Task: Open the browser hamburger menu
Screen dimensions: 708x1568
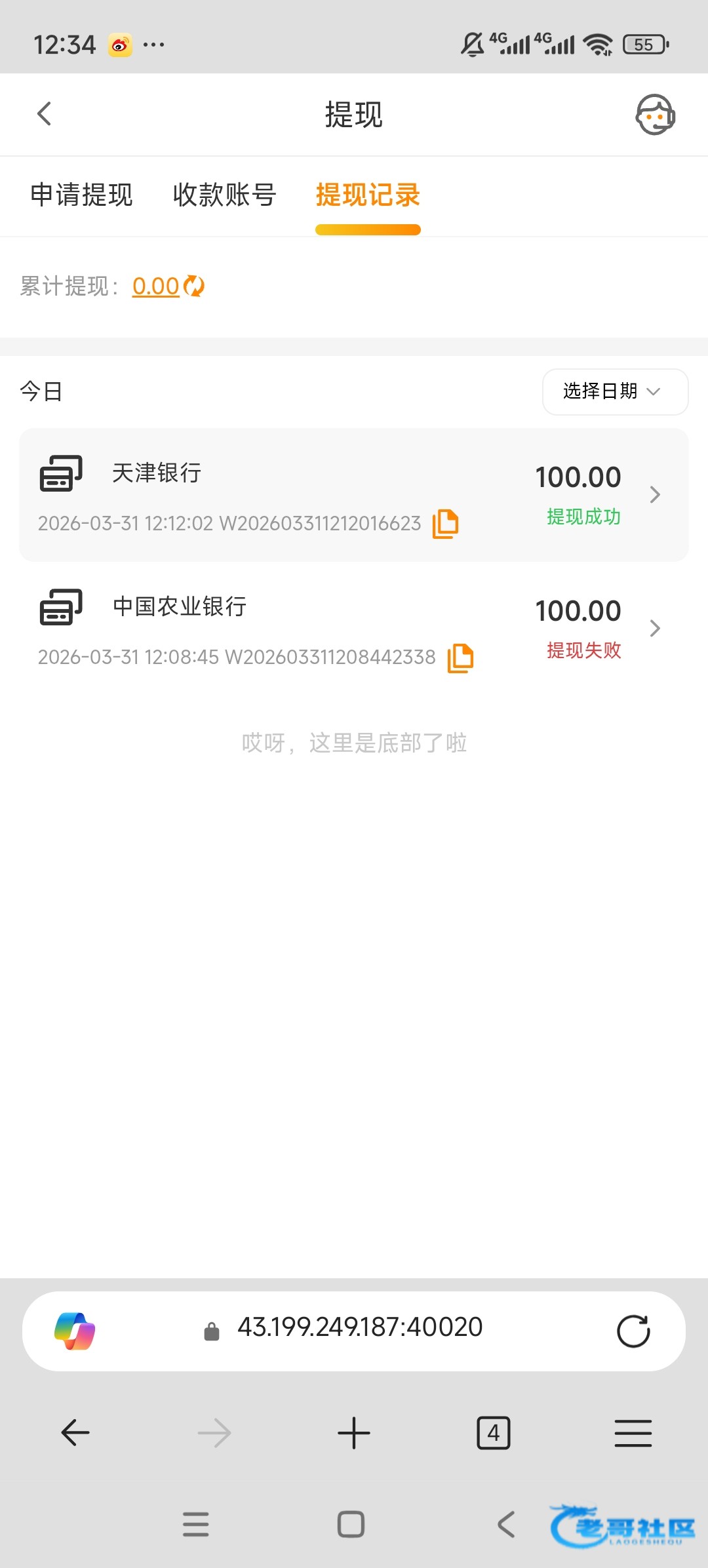Action: click(633, 1433)
